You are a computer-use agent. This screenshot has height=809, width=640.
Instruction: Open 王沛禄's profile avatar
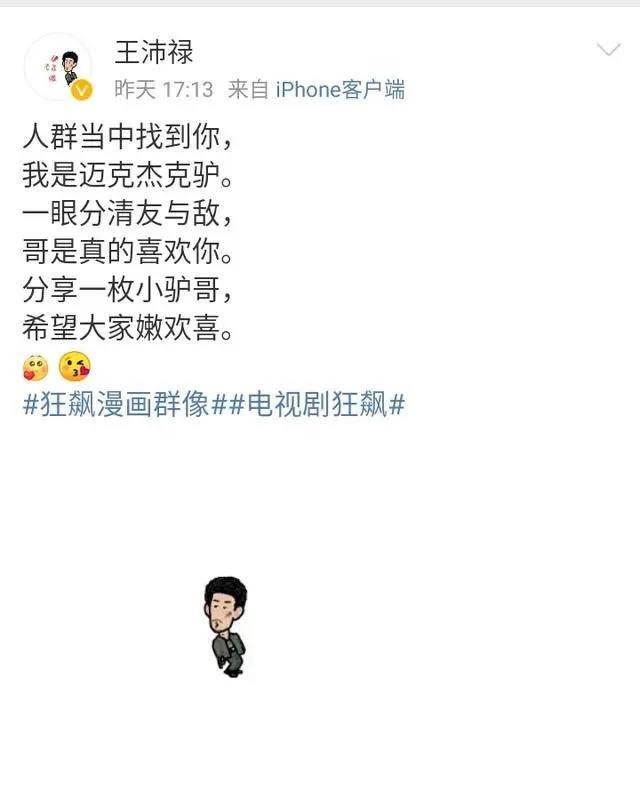(58, 68)
